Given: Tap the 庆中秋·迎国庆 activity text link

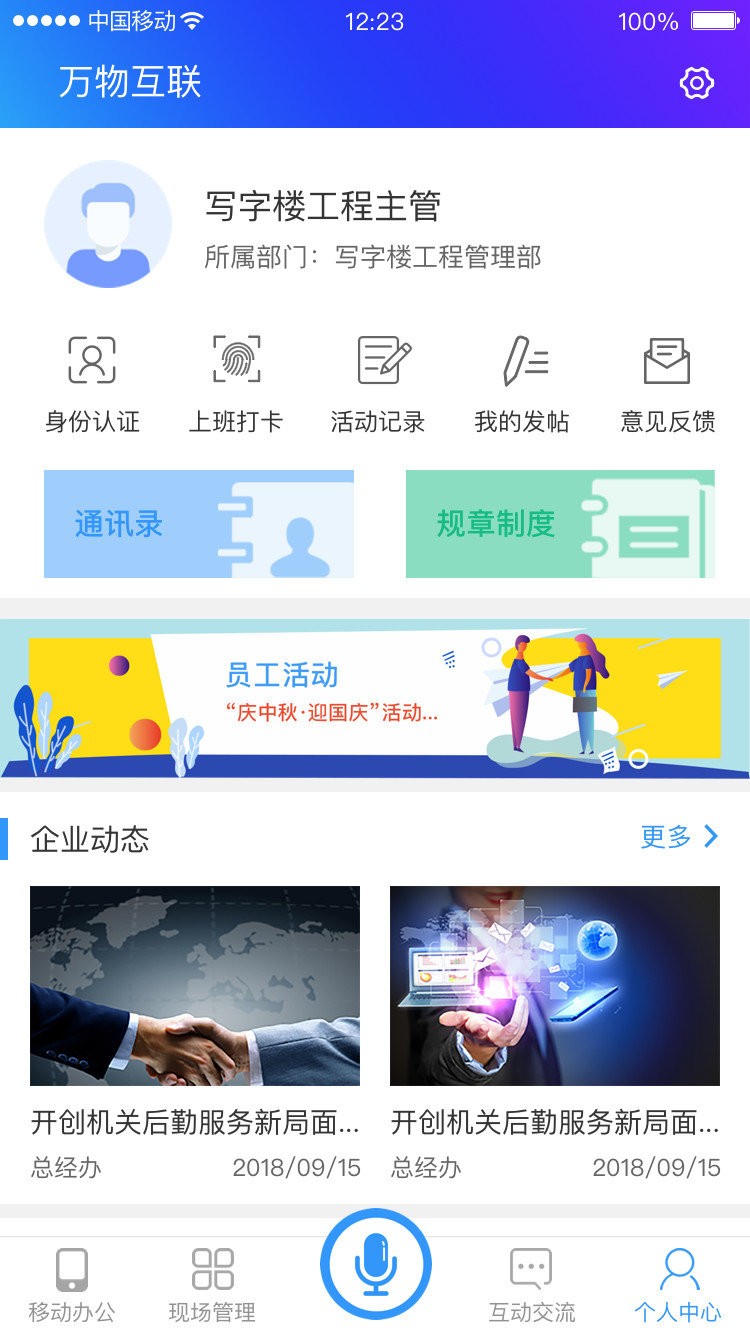Looking at the screenshot, I should pyautogui.click(x=333, y=710).
